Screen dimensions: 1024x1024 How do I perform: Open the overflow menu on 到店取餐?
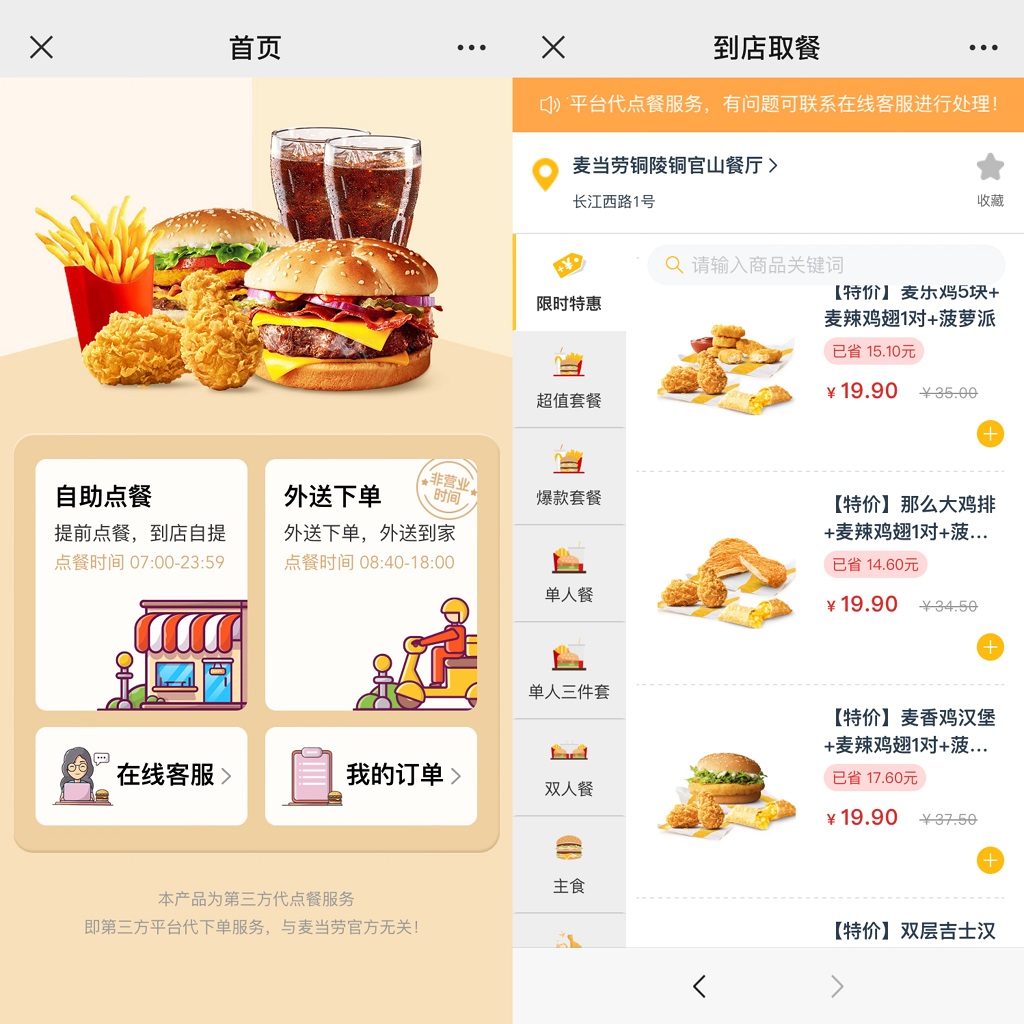point(983,47)
